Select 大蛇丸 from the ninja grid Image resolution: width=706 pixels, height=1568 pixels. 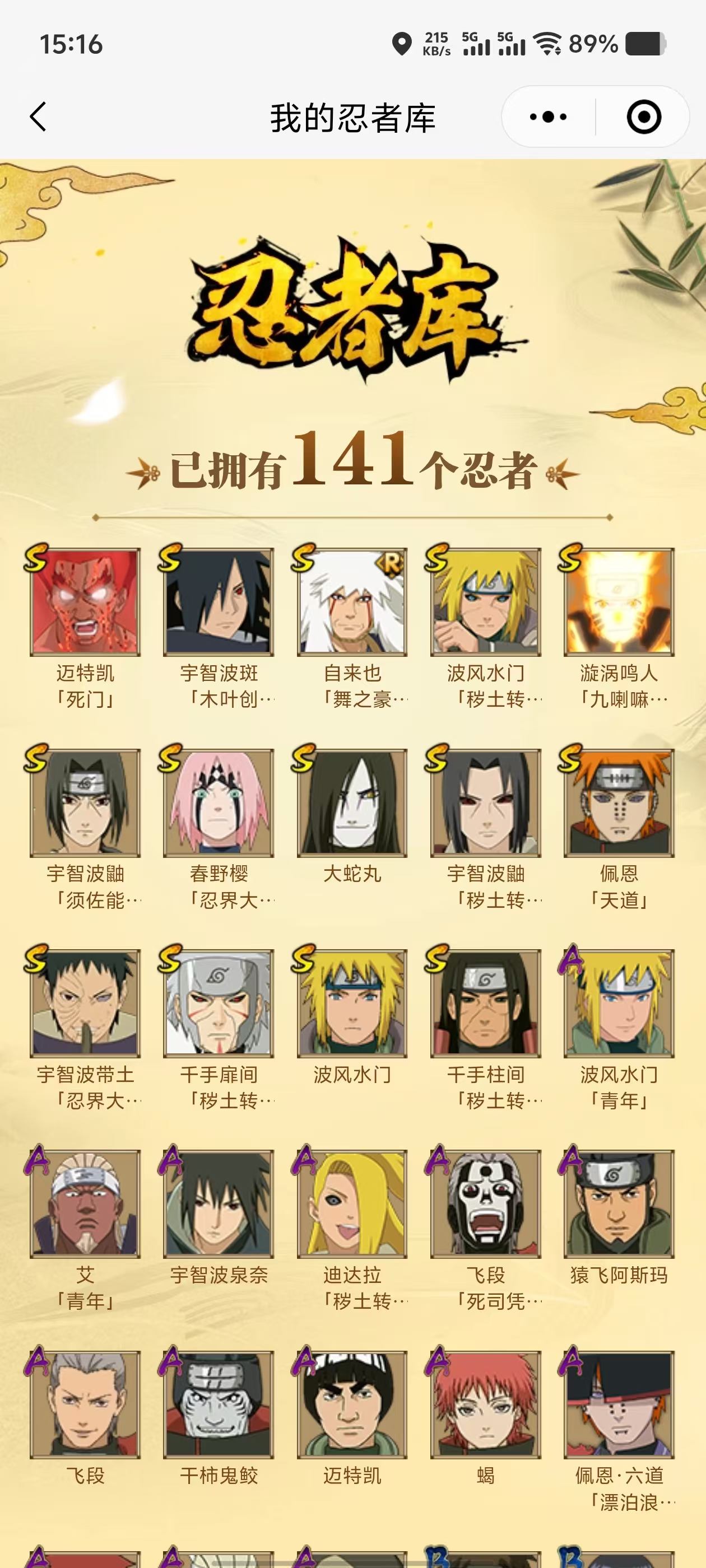352,802
